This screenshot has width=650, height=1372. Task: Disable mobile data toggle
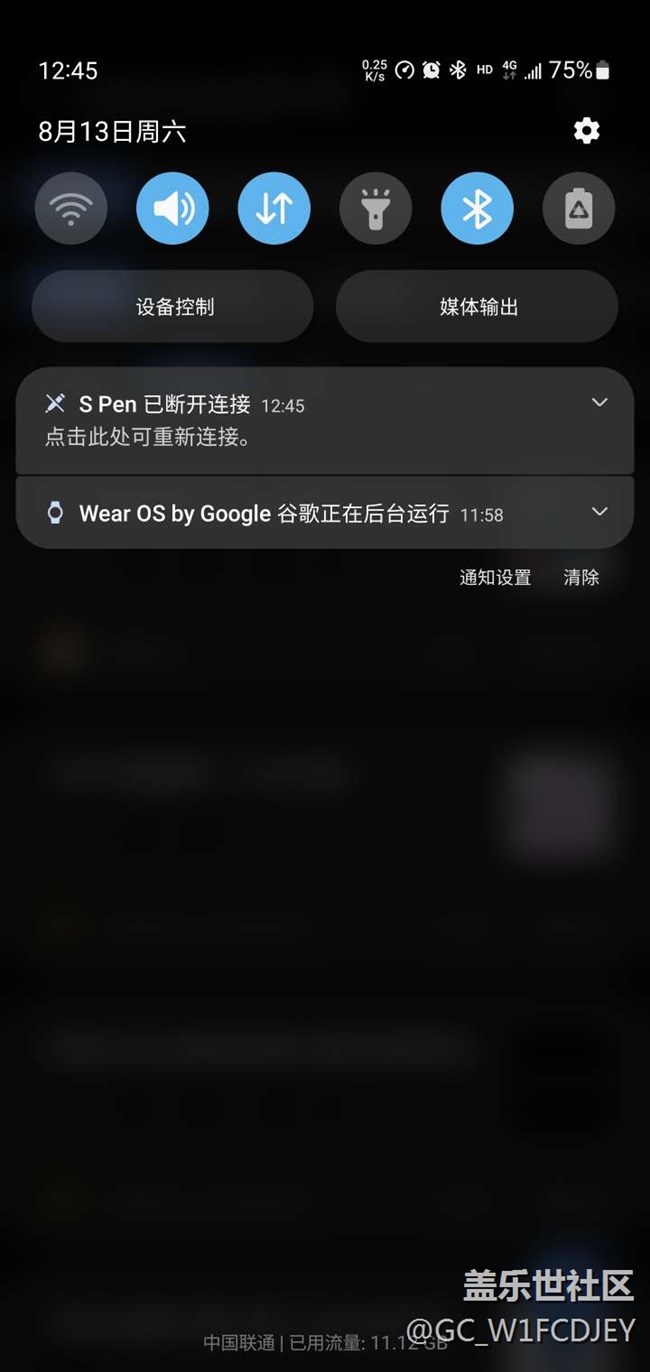click(x=274, y=209)
